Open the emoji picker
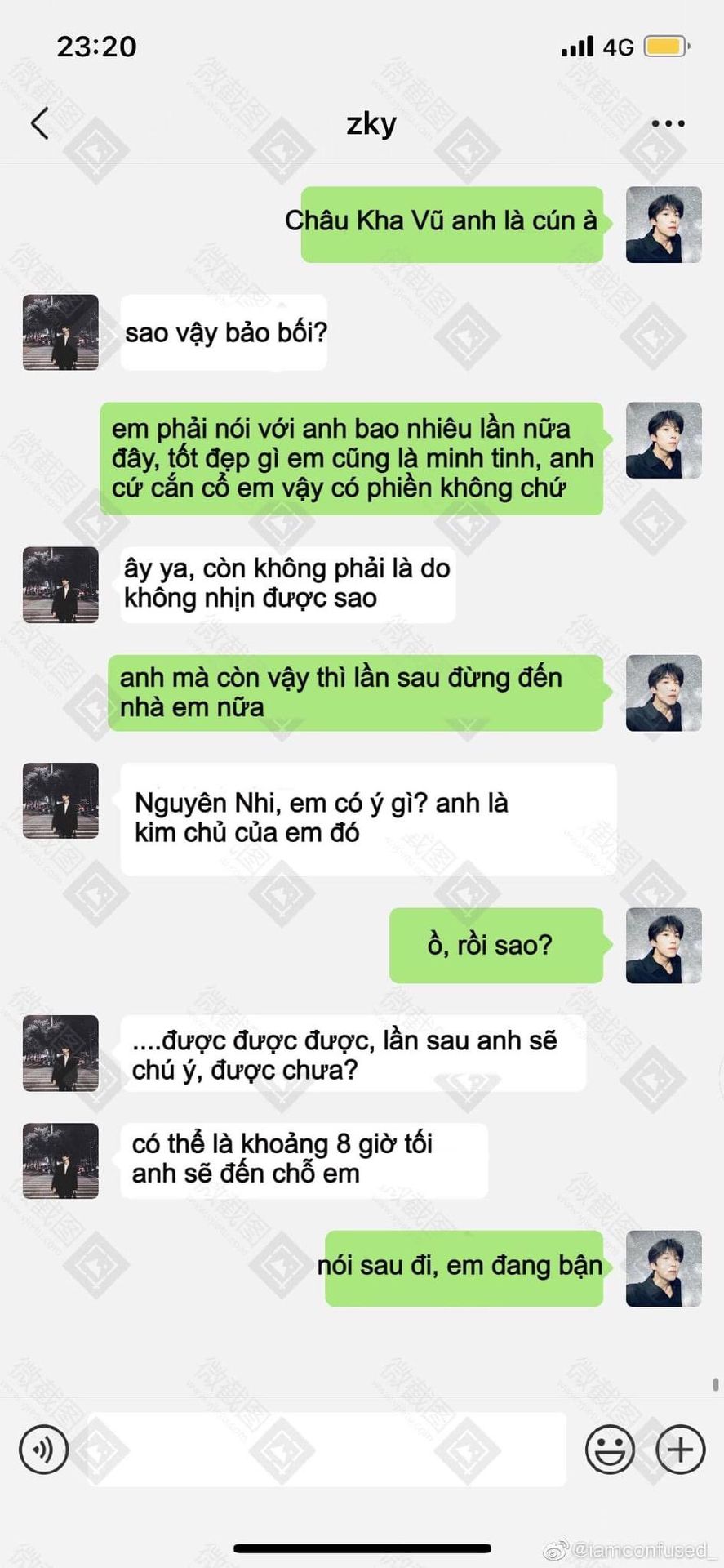 [610, 1450]
